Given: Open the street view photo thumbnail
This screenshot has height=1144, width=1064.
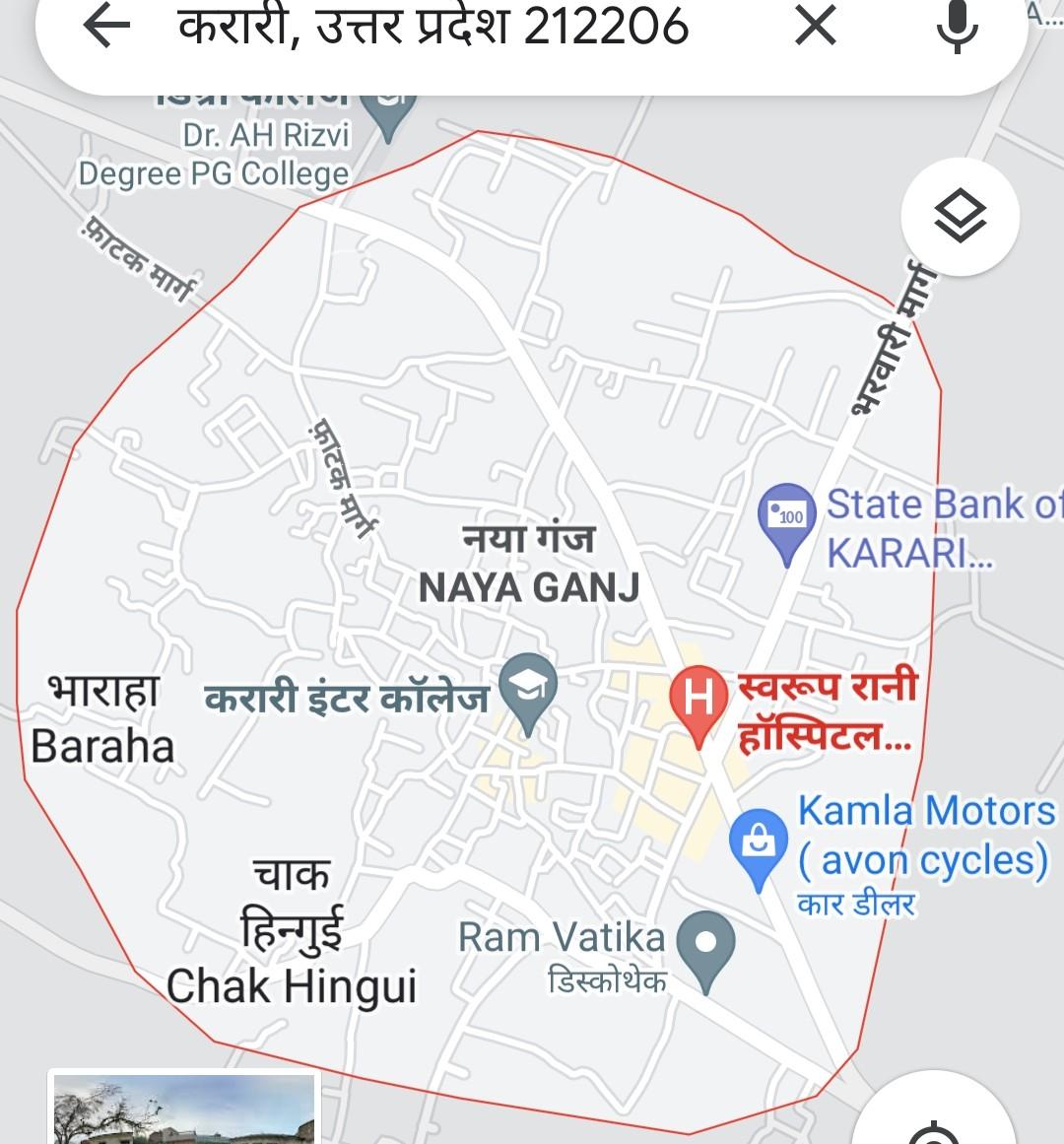Looking at the screenshot, I should click(x=183, y=1110).
